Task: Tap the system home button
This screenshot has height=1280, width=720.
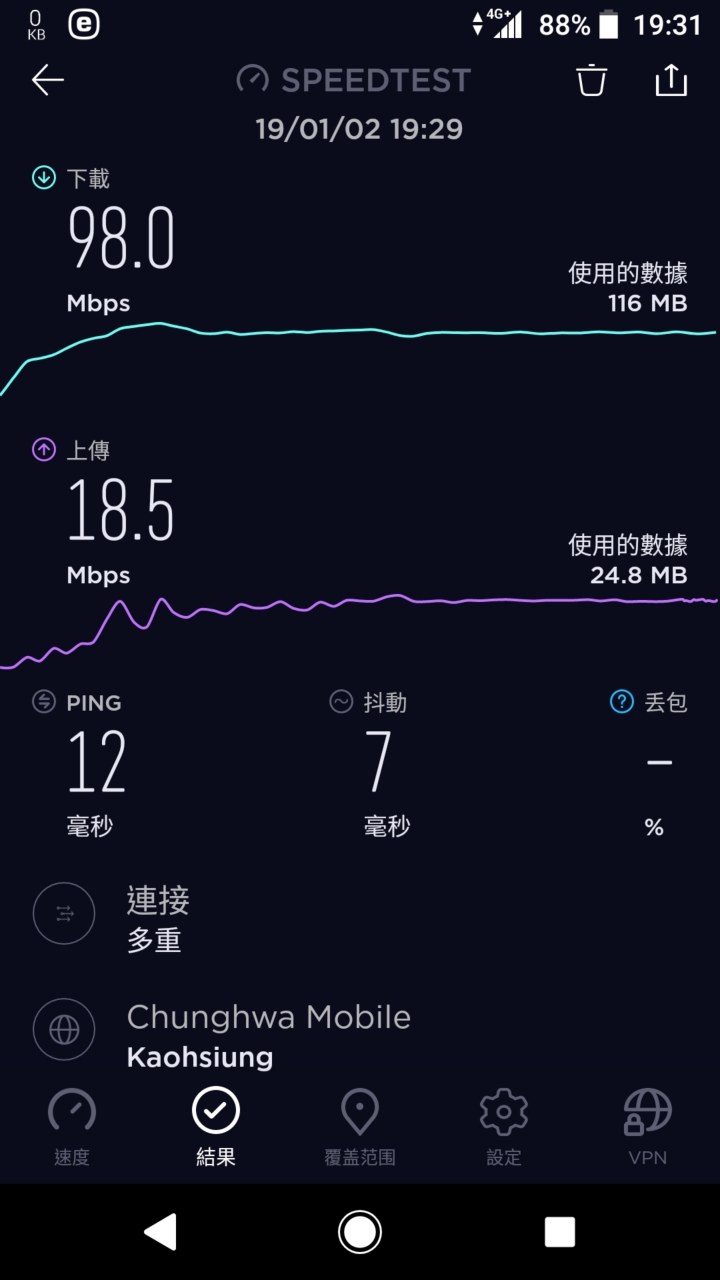Action: point(360,1232)
